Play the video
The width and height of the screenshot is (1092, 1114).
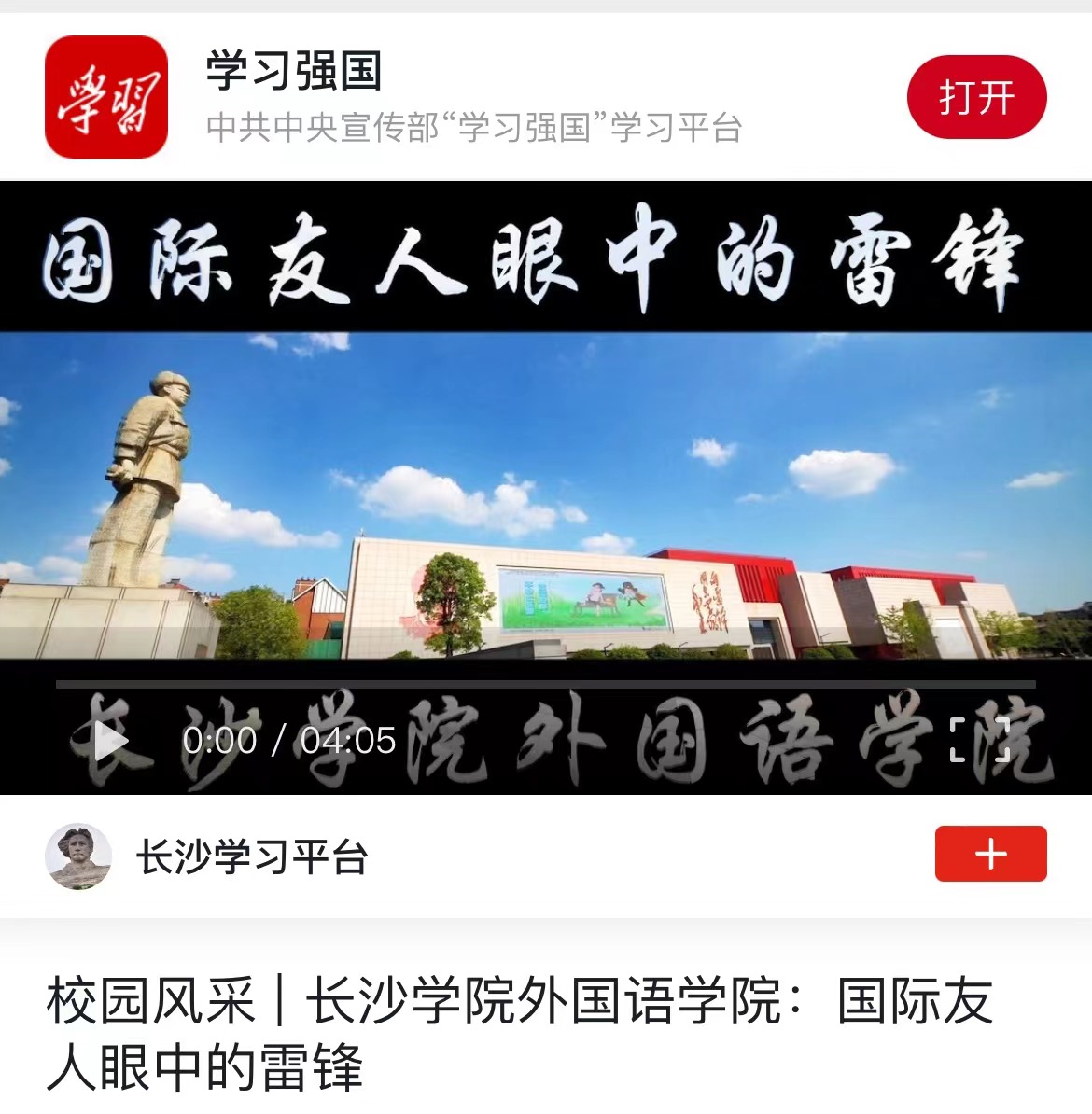pos(111,741)
